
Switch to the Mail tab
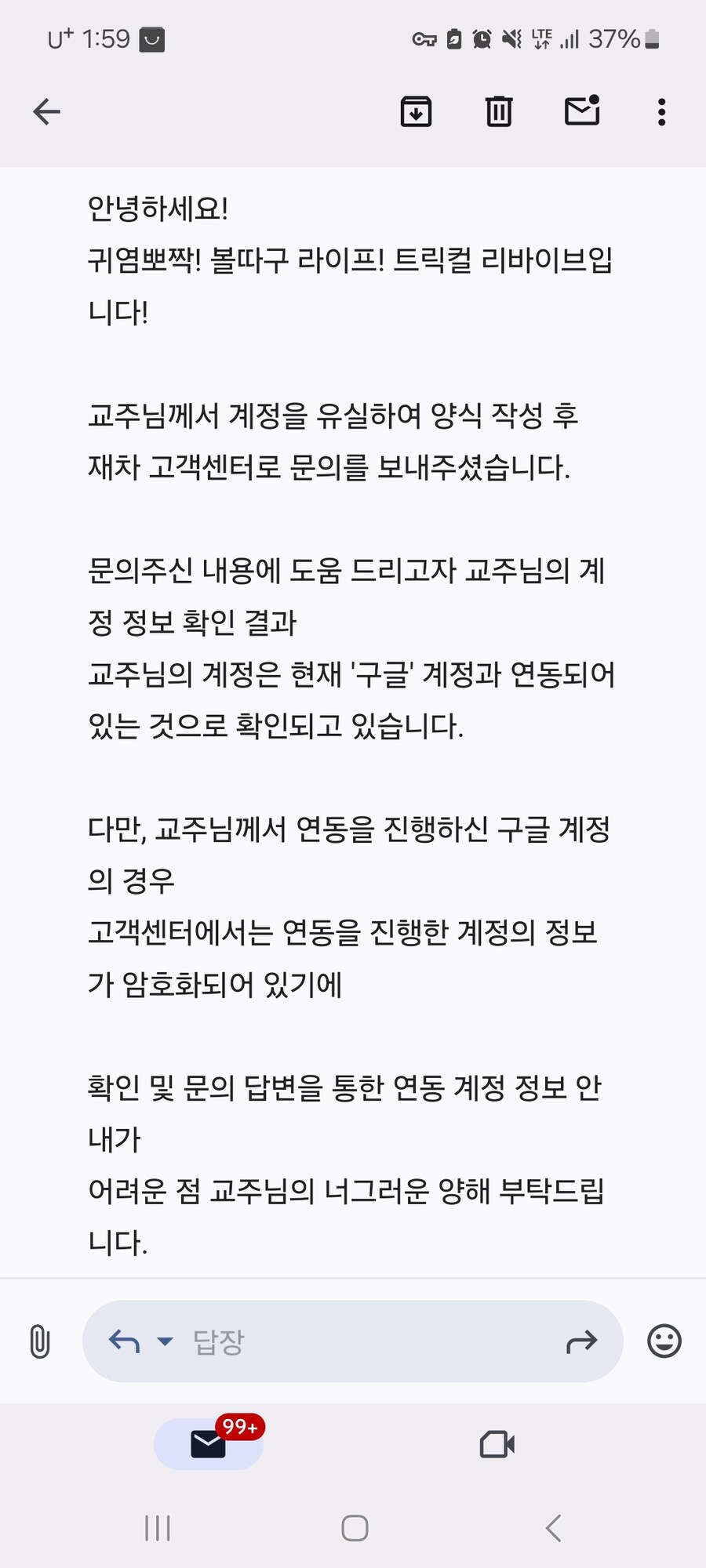click(209, 1443)
